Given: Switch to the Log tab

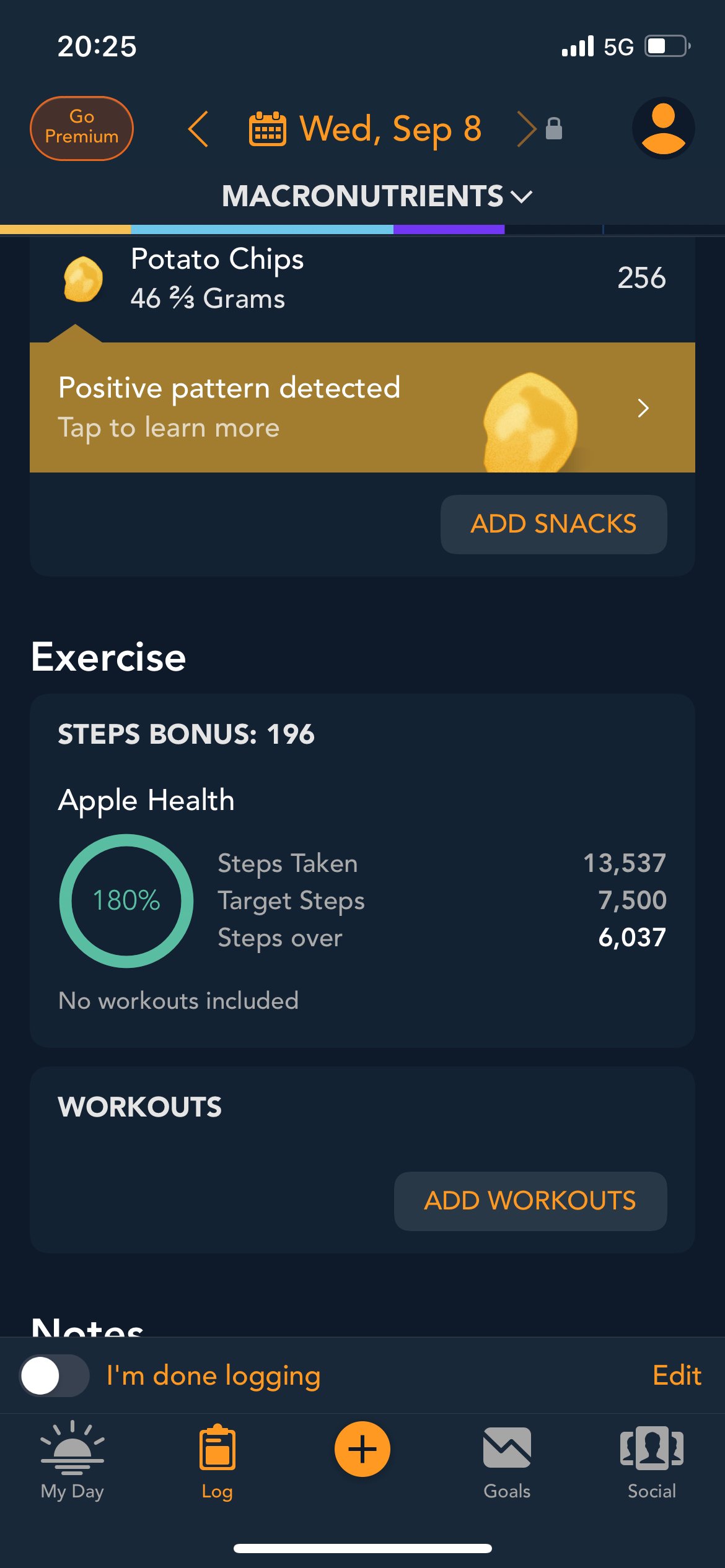Looking at the screenshot, I should click(x=217, y=1460).
